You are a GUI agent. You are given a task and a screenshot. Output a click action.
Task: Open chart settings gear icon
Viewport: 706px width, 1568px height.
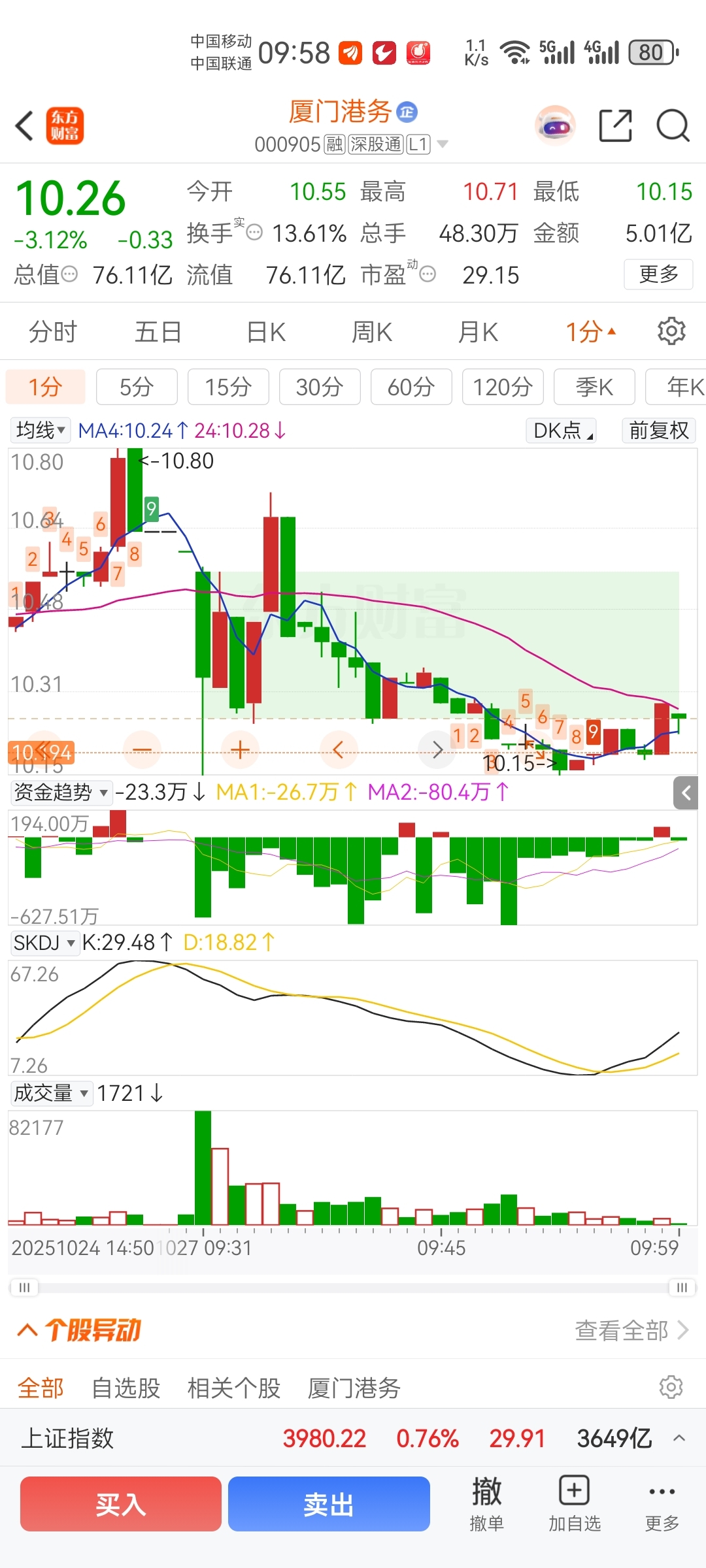pos(671,331)
